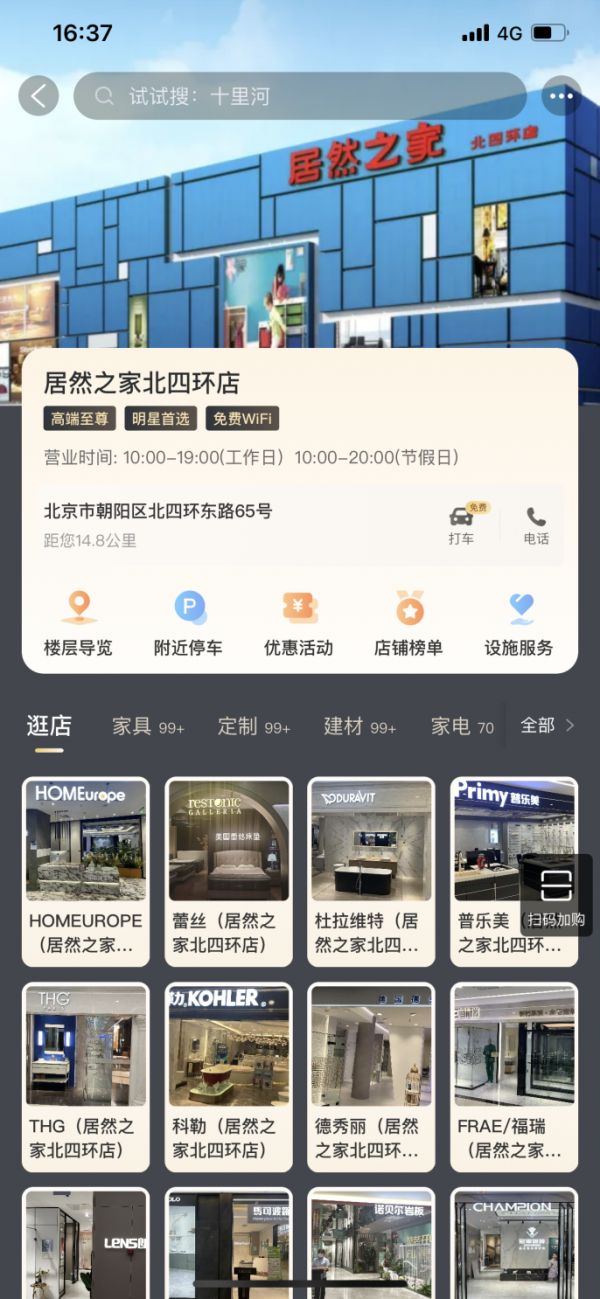Open 店铺榜单 store rankings

(408, 622)
